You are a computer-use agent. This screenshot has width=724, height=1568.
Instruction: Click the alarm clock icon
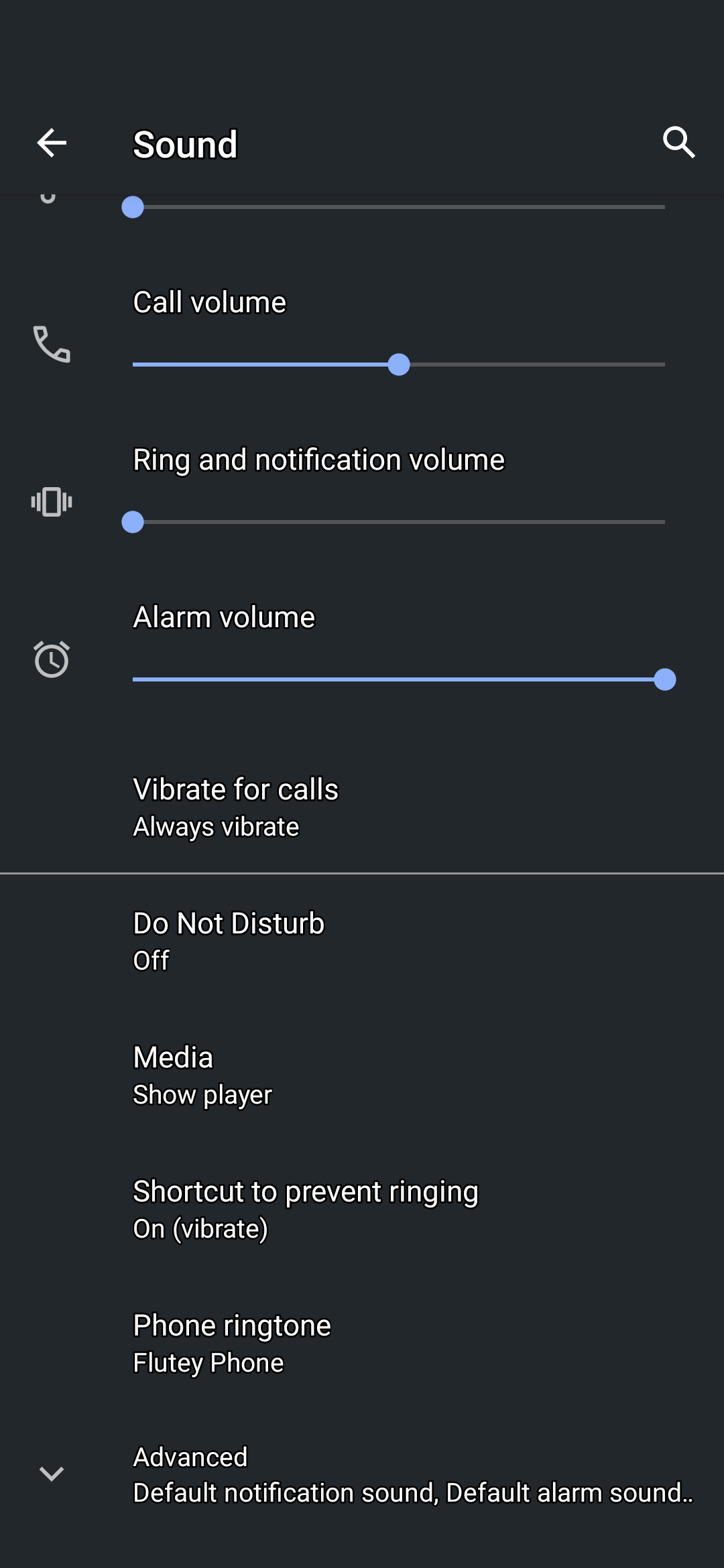pyautogui.click(x=52, y=659)
